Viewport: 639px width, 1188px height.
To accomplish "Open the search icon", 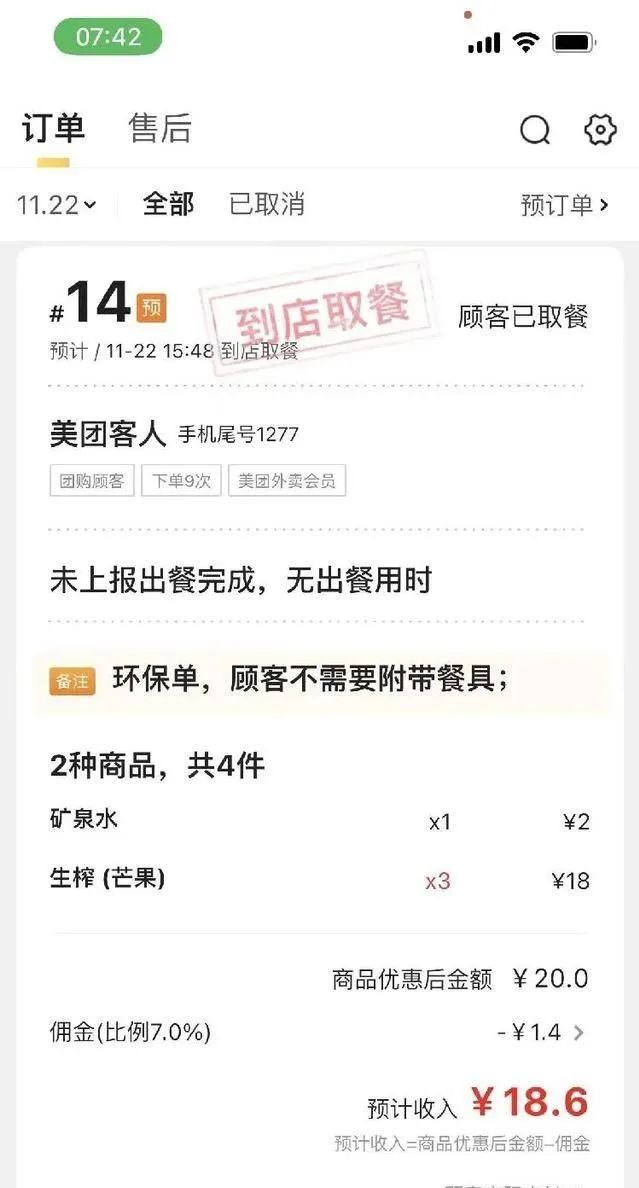I will [x=535, y=130].
